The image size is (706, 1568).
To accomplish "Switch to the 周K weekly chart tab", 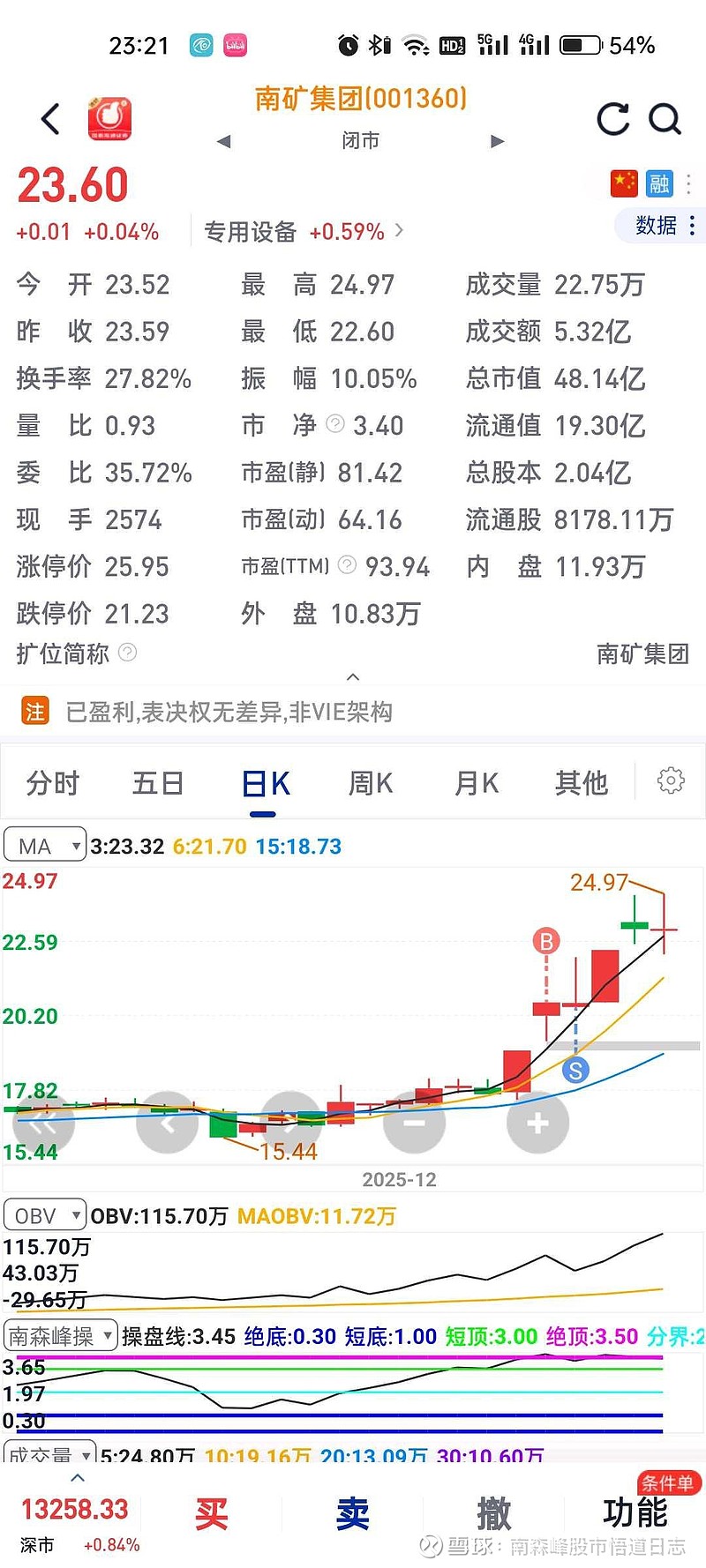I will coord(370,782).
